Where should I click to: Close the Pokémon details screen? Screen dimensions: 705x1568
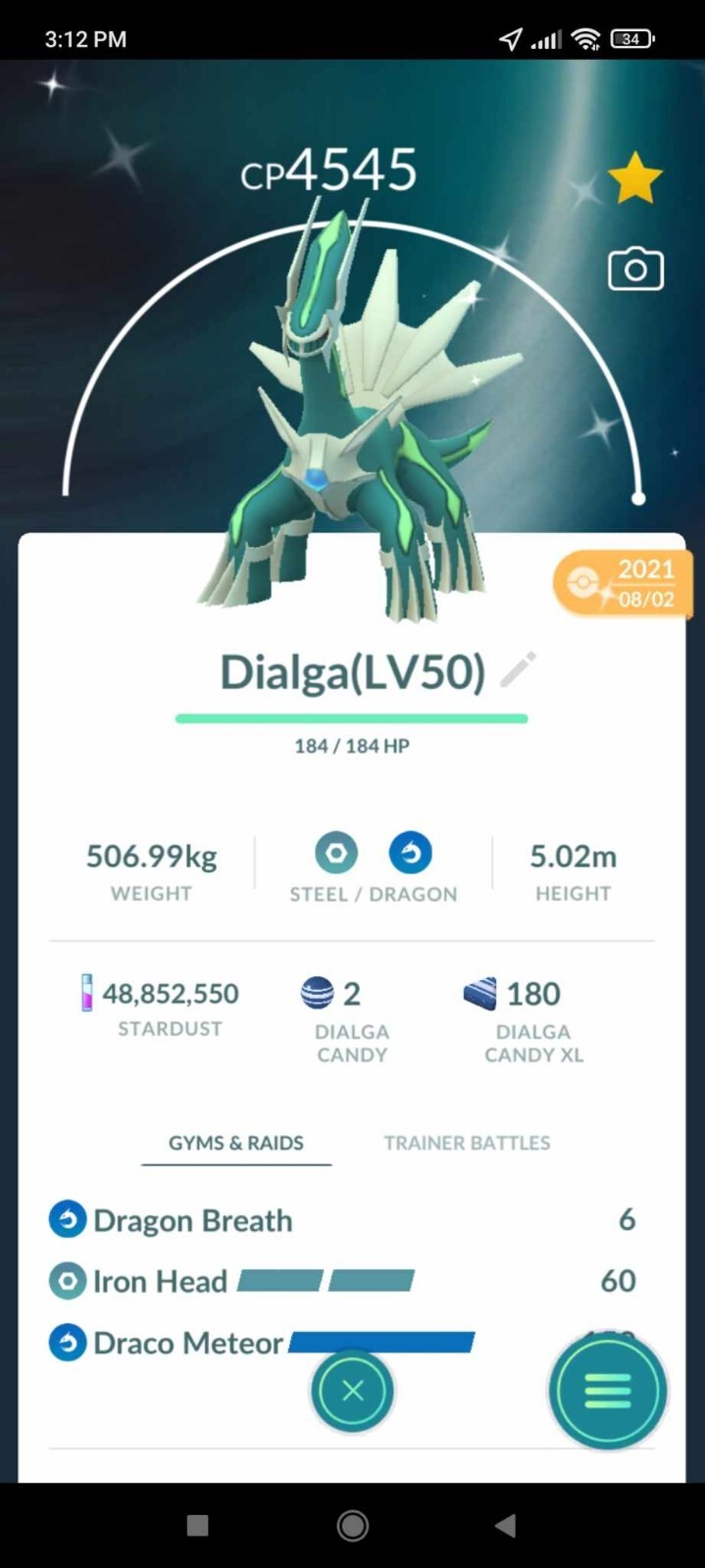(x=353, y=1391)
